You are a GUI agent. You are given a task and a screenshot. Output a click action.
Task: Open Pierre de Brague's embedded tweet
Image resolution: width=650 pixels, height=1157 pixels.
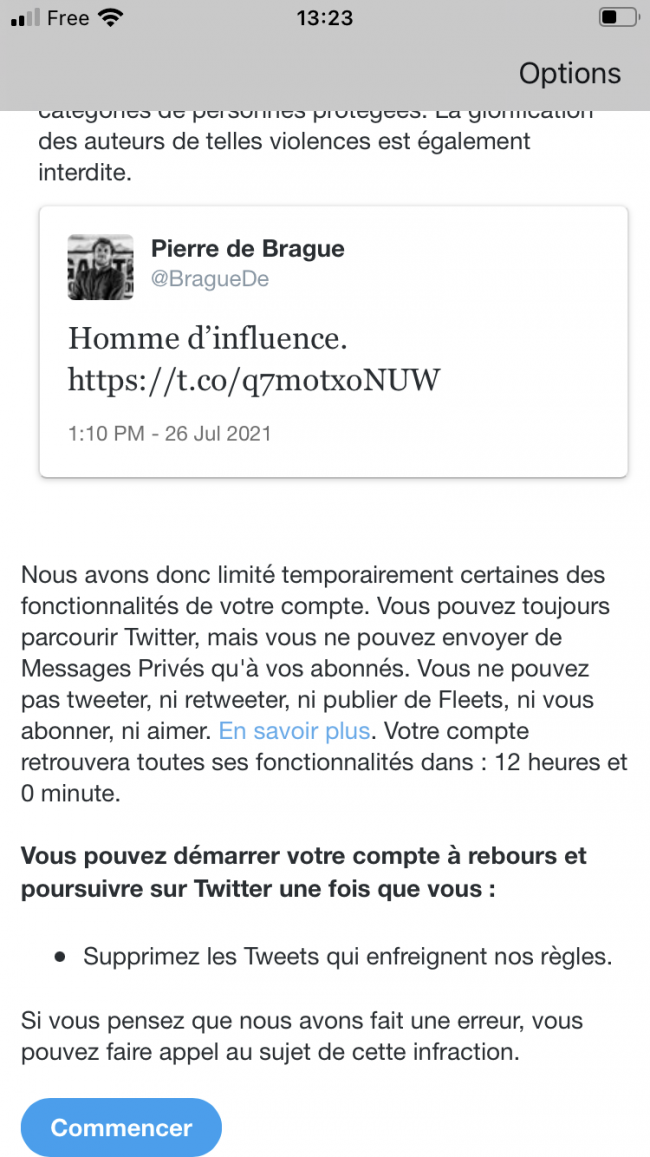333,342
